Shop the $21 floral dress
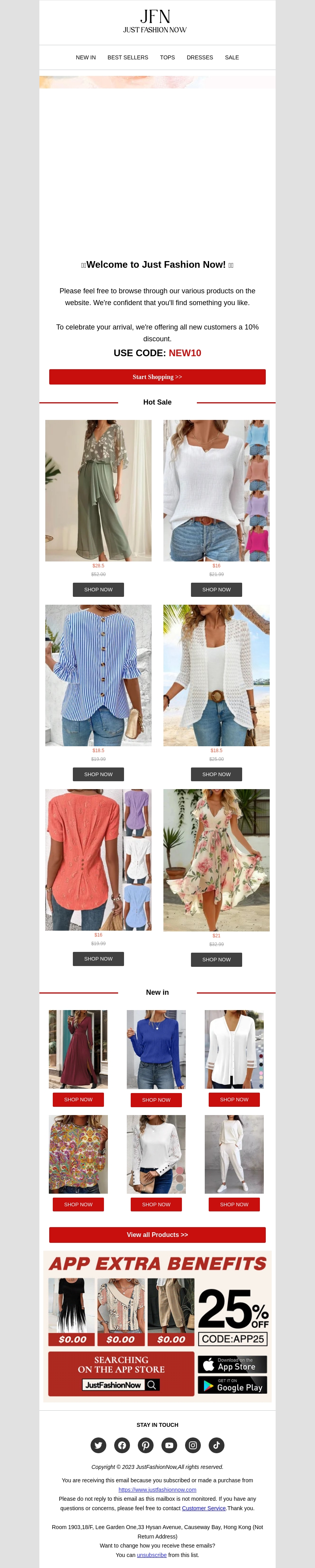The image size is (315, 1568). pyautogui.click(x=216, y=959)
